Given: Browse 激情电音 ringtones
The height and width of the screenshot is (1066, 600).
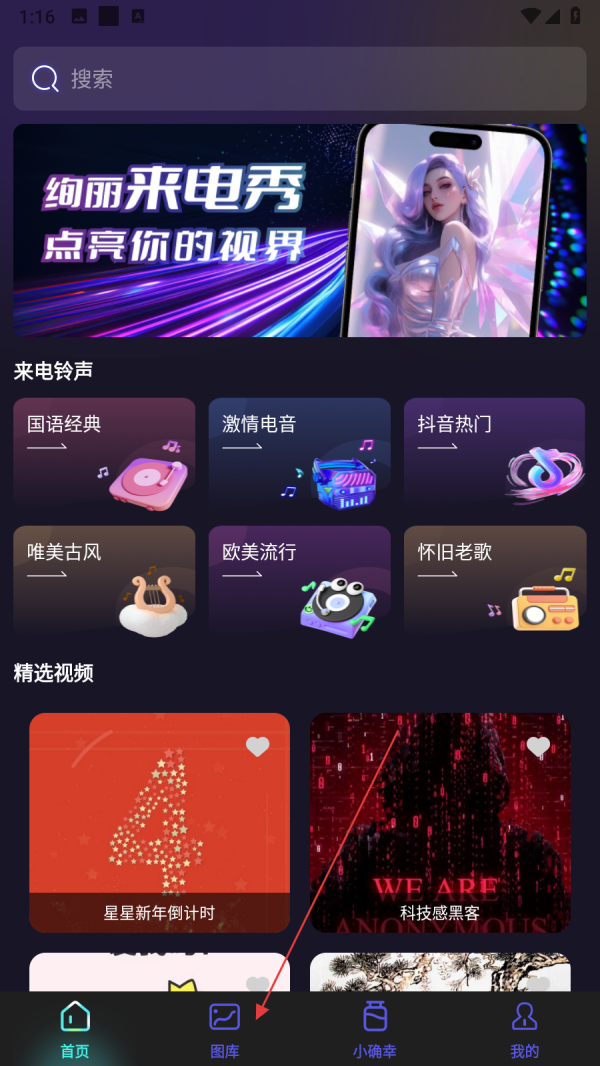Looking at the screenshot, I should [299, 452].
